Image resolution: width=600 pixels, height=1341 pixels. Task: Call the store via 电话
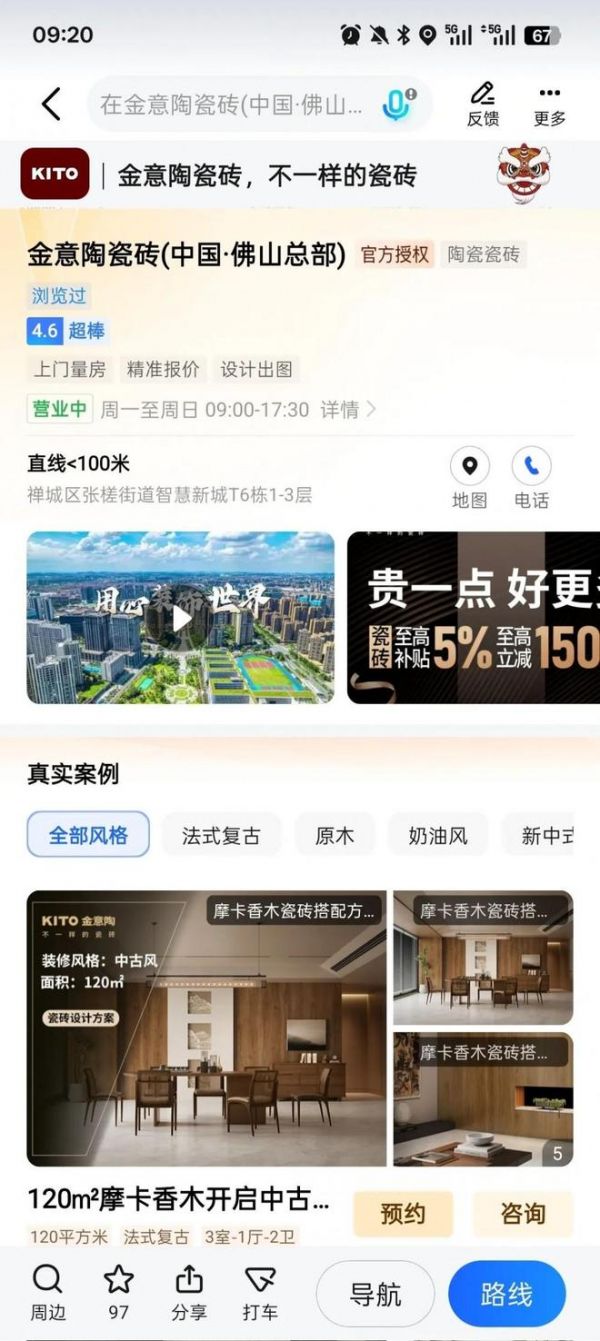point(531,478)
